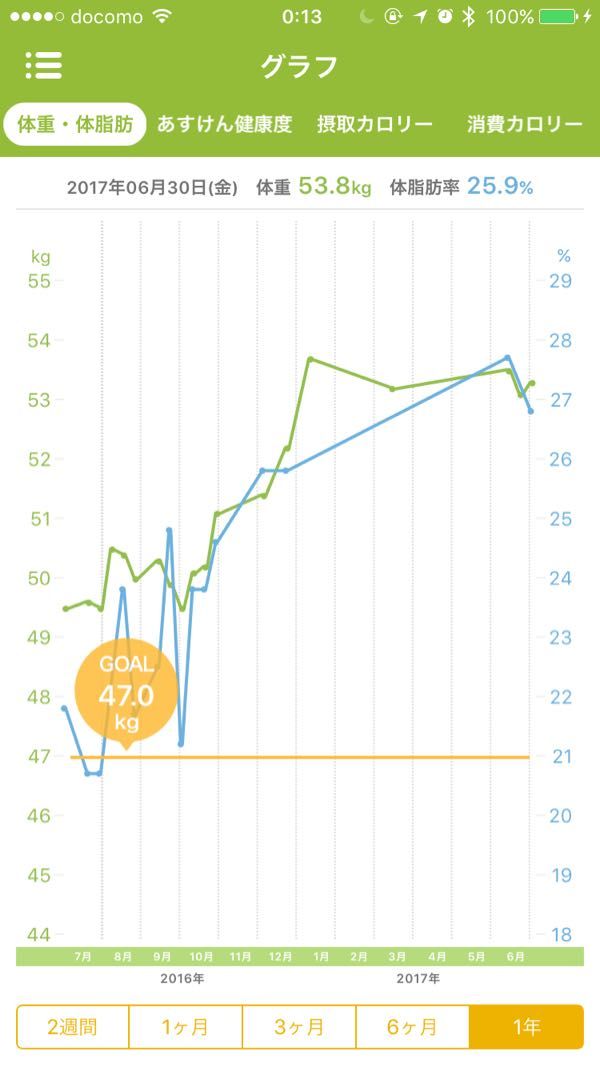600x1068 pixels.
Task: Show the 2週間 graph range
Action: tap(72, 1026)
